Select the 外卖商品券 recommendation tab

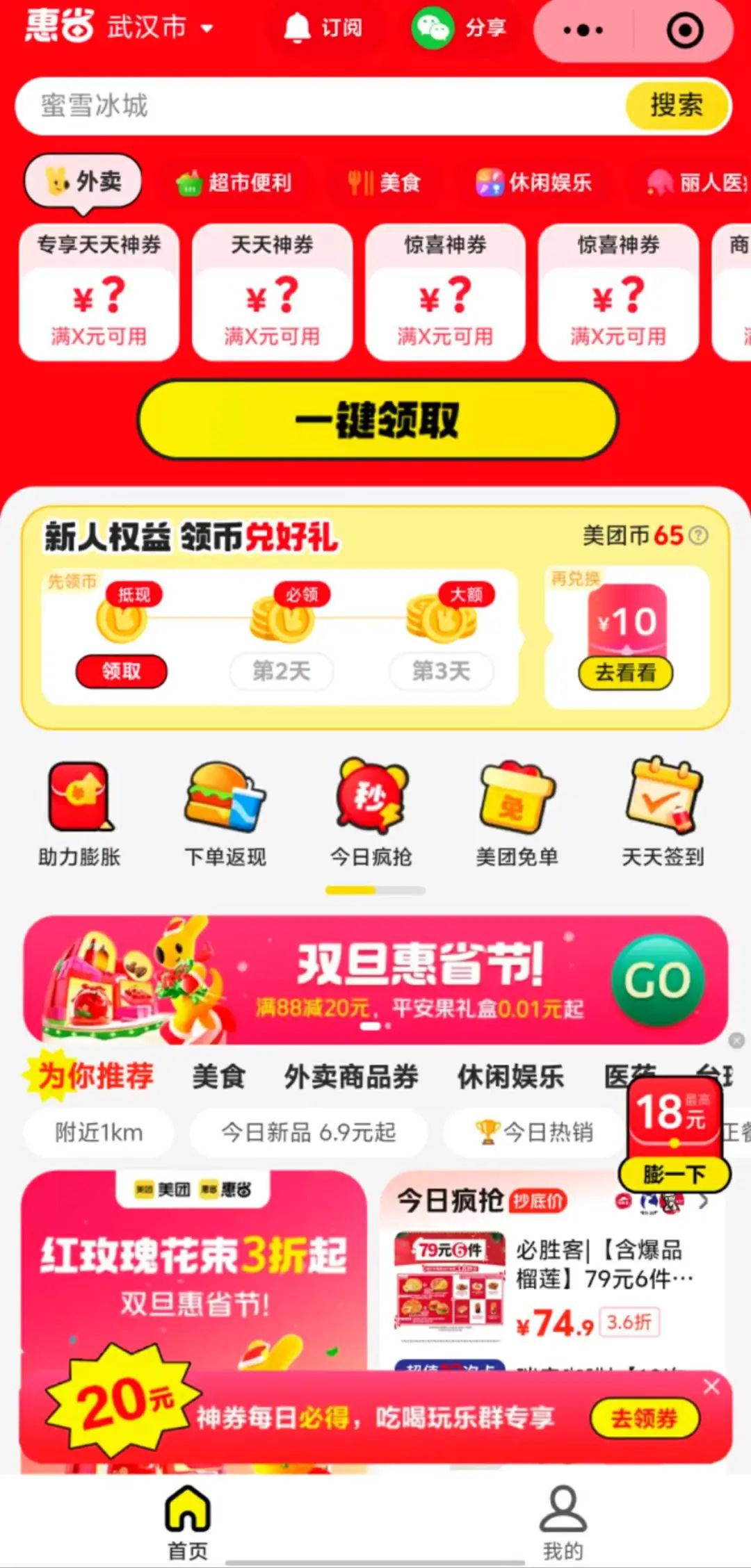coord(350,1077)
